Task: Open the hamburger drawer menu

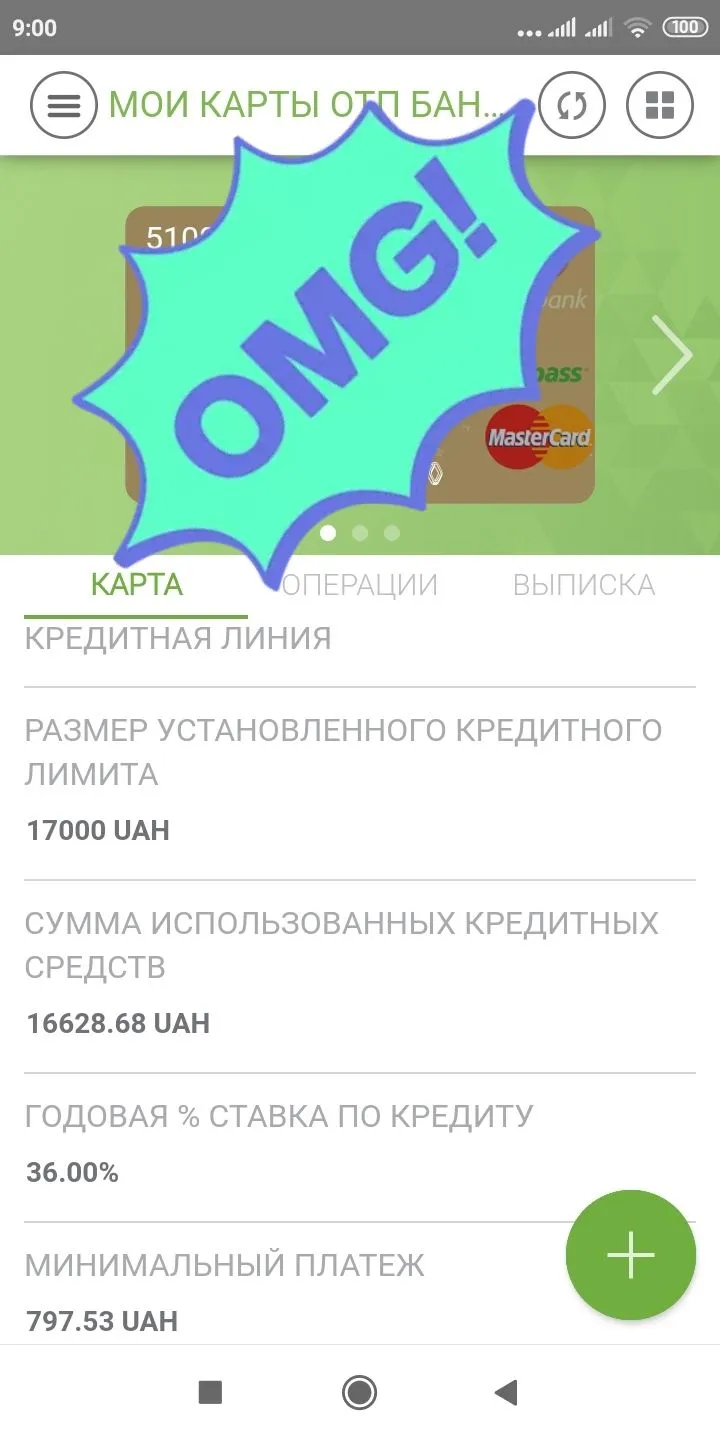Action: click(x=64, y=105)
